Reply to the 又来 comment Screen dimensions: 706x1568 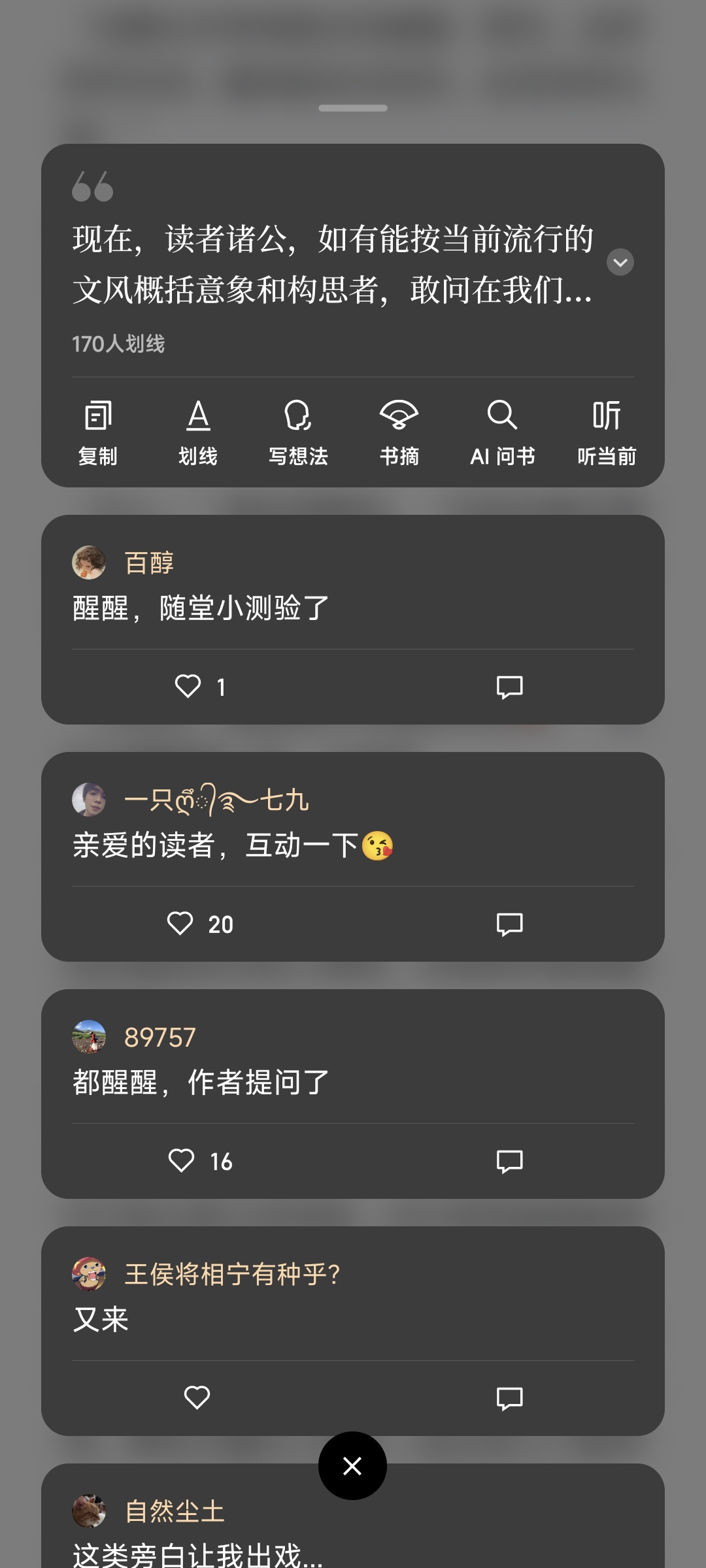point(509,1399)
